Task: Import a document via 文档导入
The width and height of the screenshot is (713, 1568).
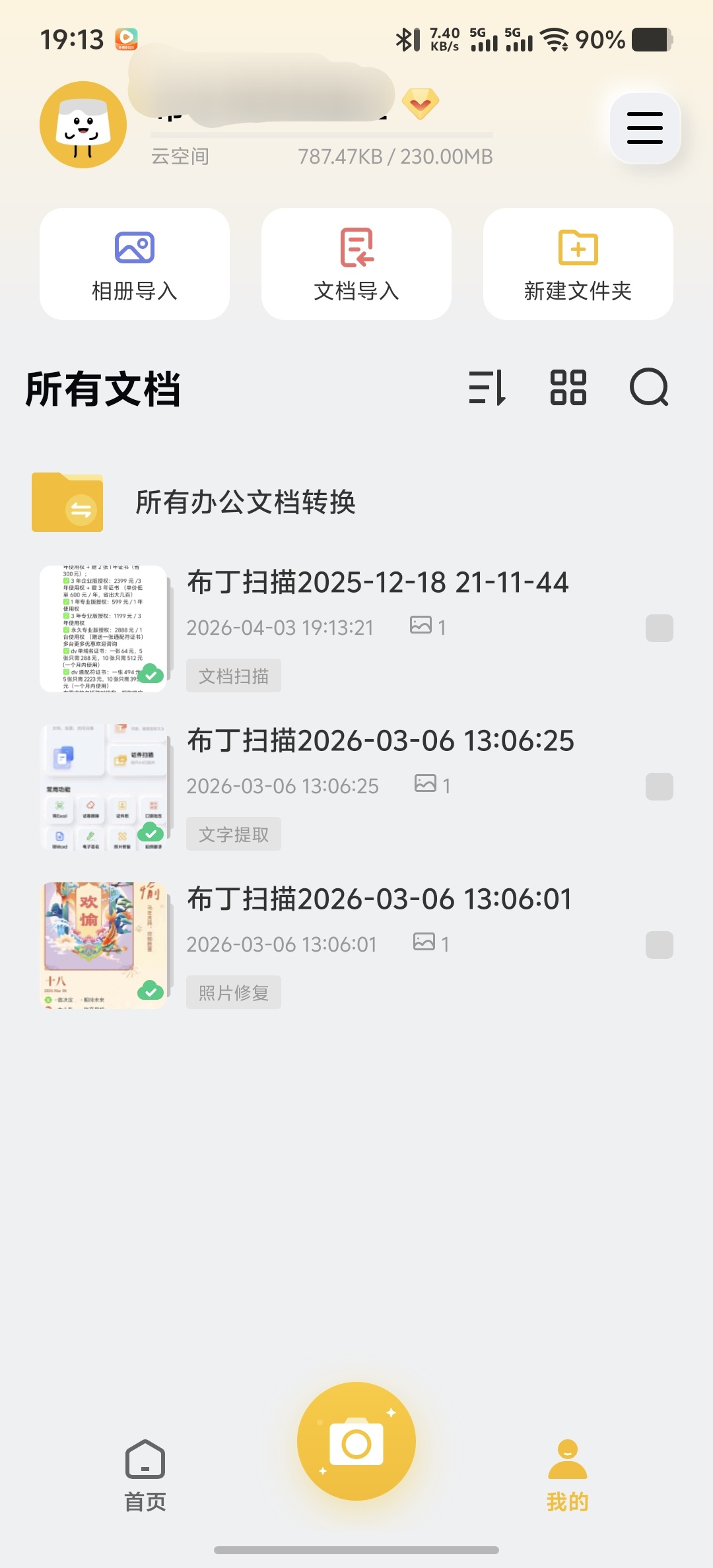Action: 356,264
